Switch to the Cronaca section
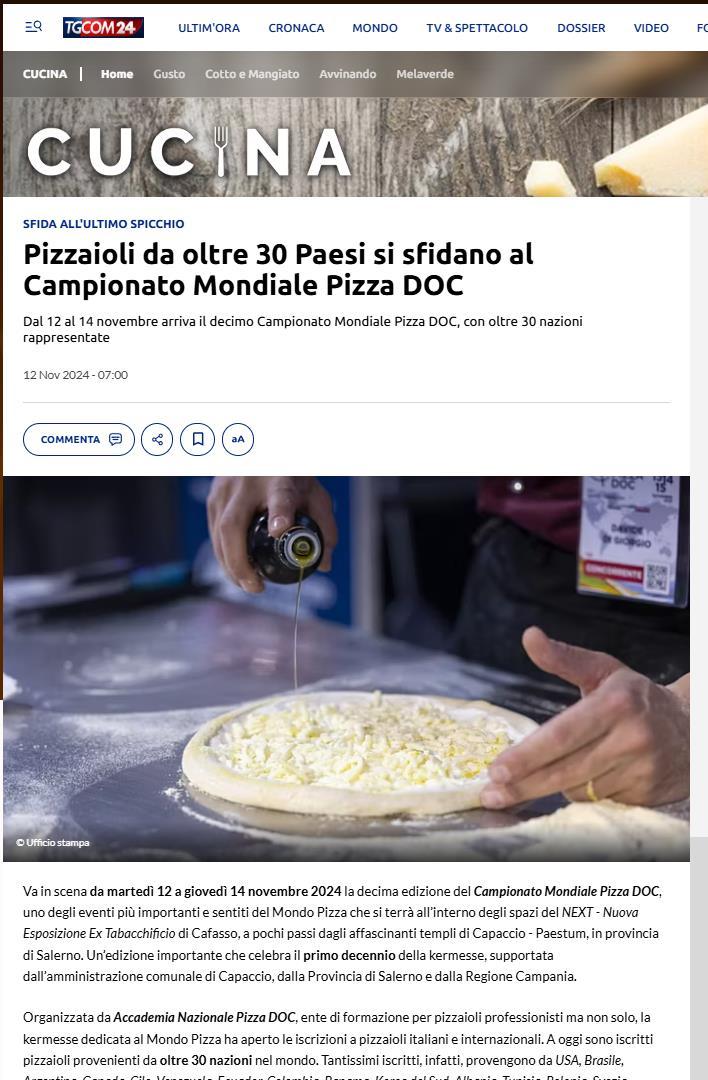This screenshot has width=708, height=1080. [296, 28]
